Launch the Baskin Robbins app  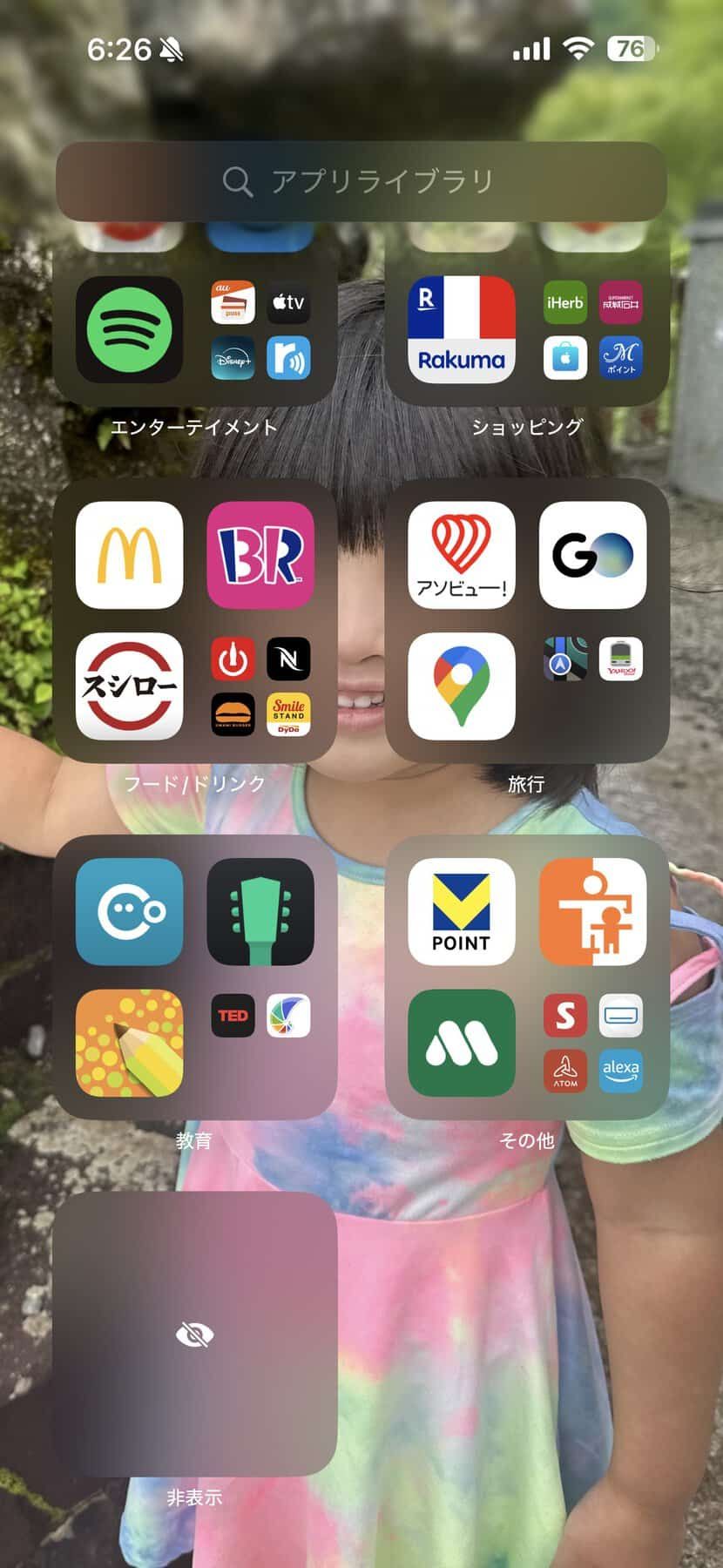(x=260, y=555)
